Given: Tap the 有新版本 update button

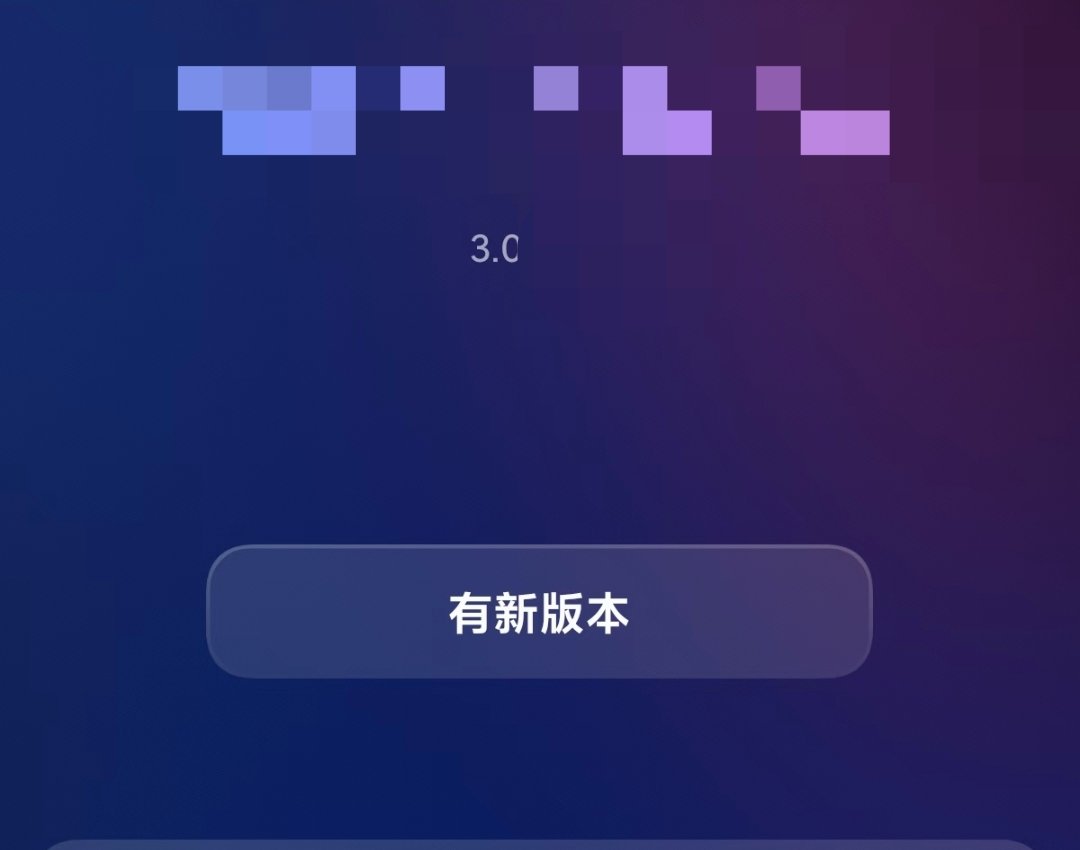Looking at the screenshot, I should point(539,612).
